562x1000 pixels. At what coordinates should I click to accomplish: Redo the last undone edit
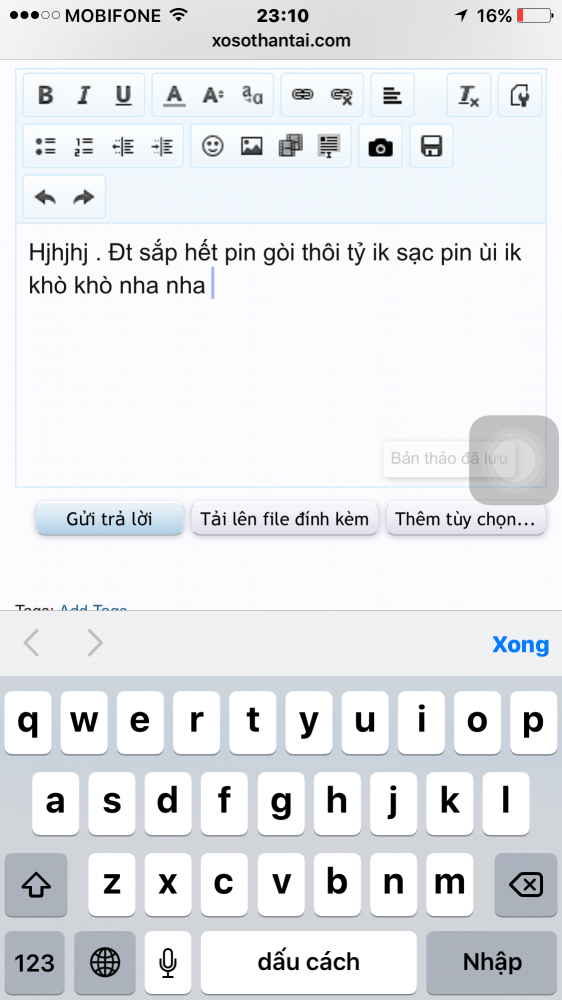[x=84, y=198]
